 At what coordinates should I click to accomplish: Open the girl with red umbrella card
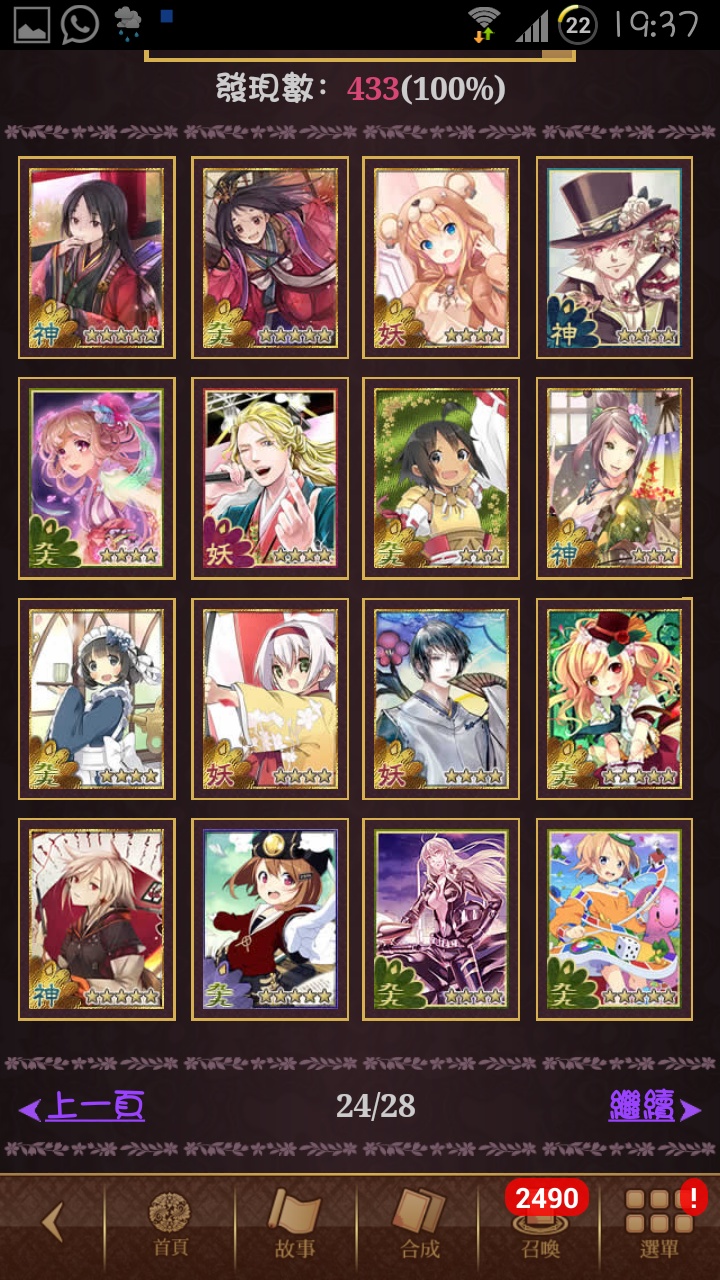click(x=97, y=920)
